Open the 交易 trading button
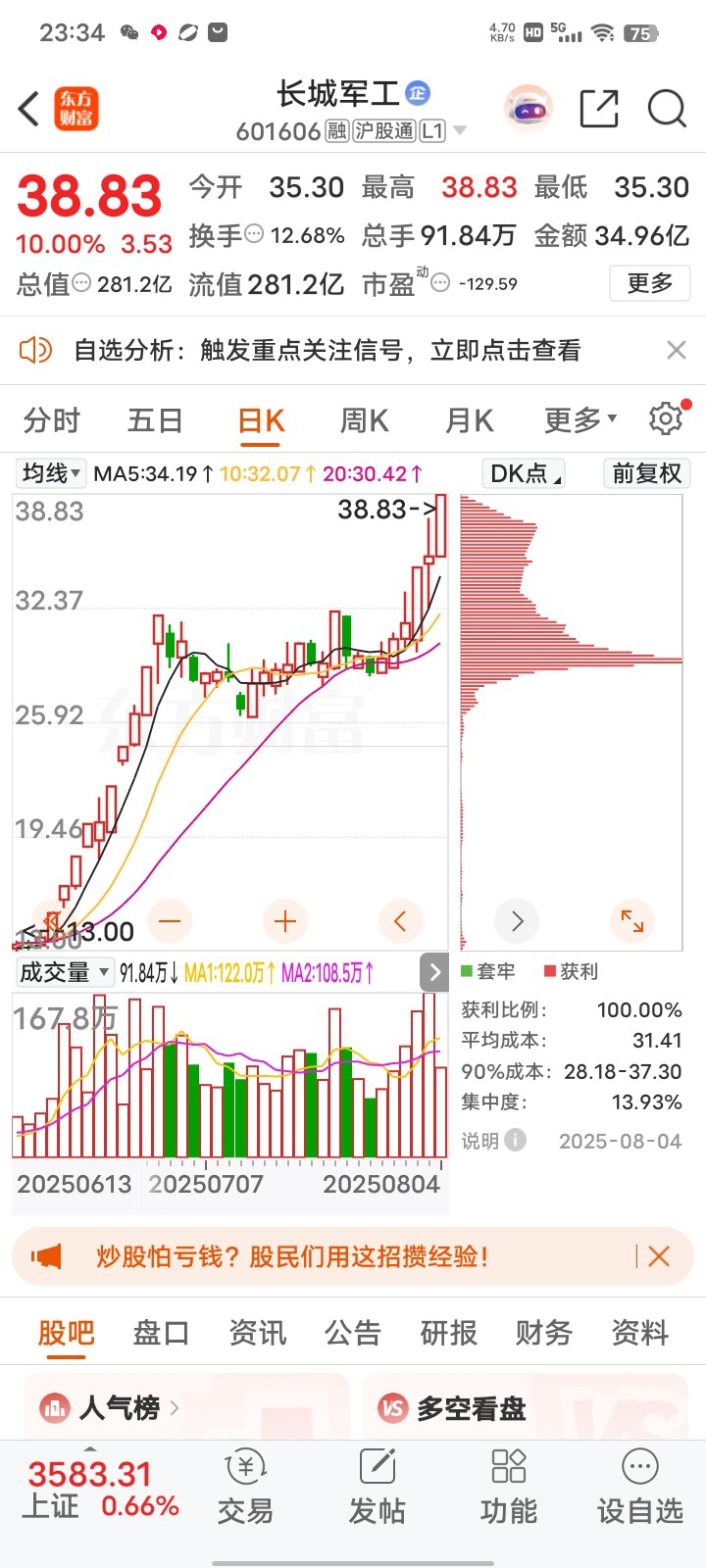 click(245, 1488)
